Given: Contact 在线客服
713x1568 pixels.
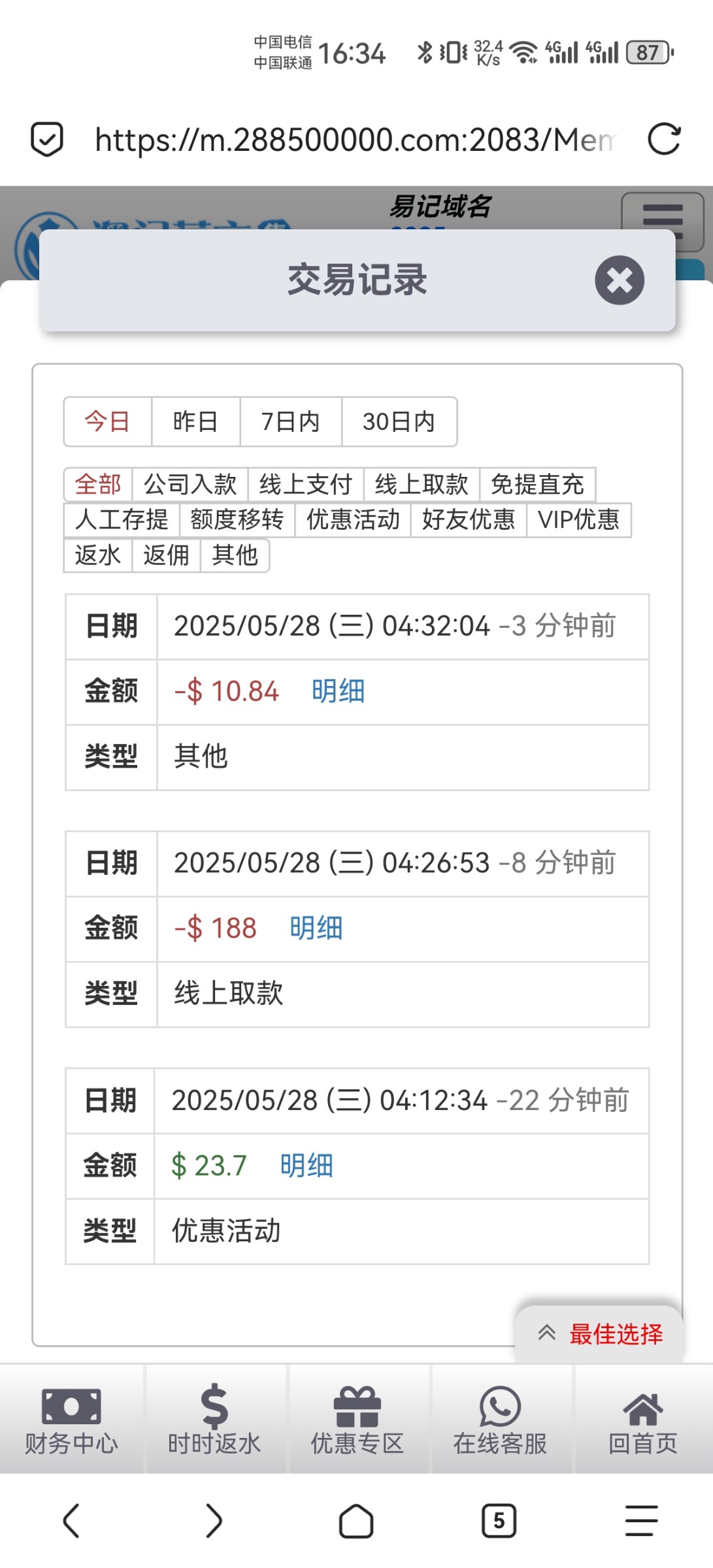Looking at the screenshot, I should (x=500, y=1419).
